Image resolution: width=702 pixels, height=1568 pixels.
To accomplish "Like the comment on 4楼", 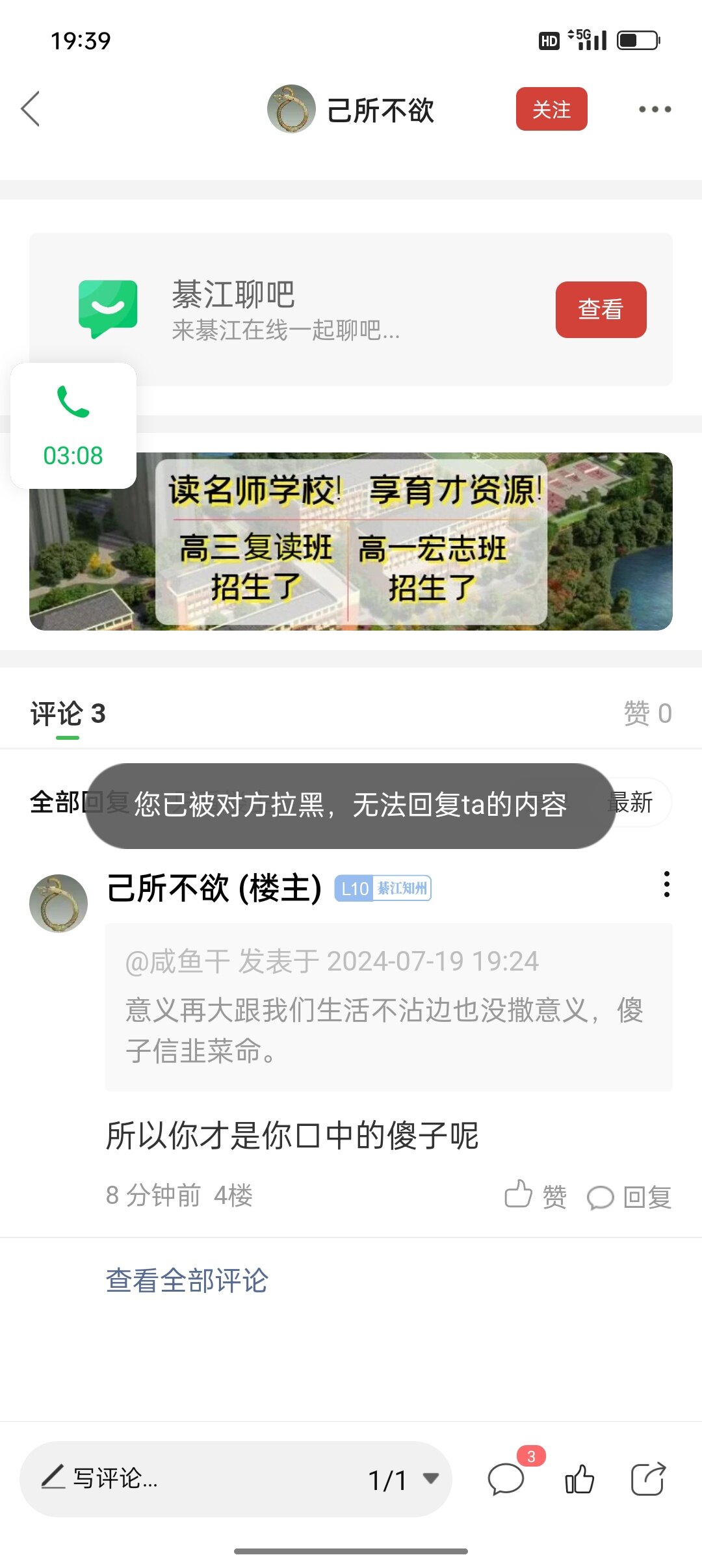I will click(x=536, y=1196).
